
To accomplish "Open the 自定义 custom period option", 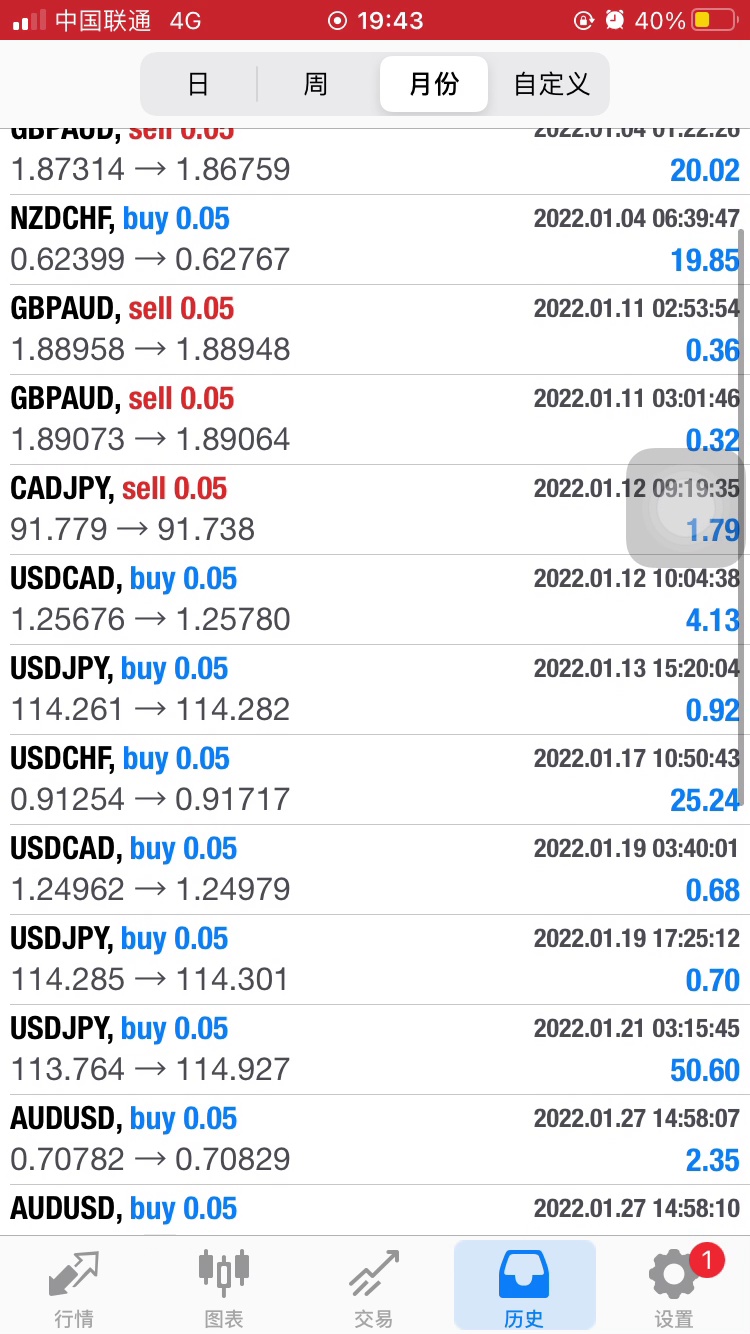I will 551,84.
